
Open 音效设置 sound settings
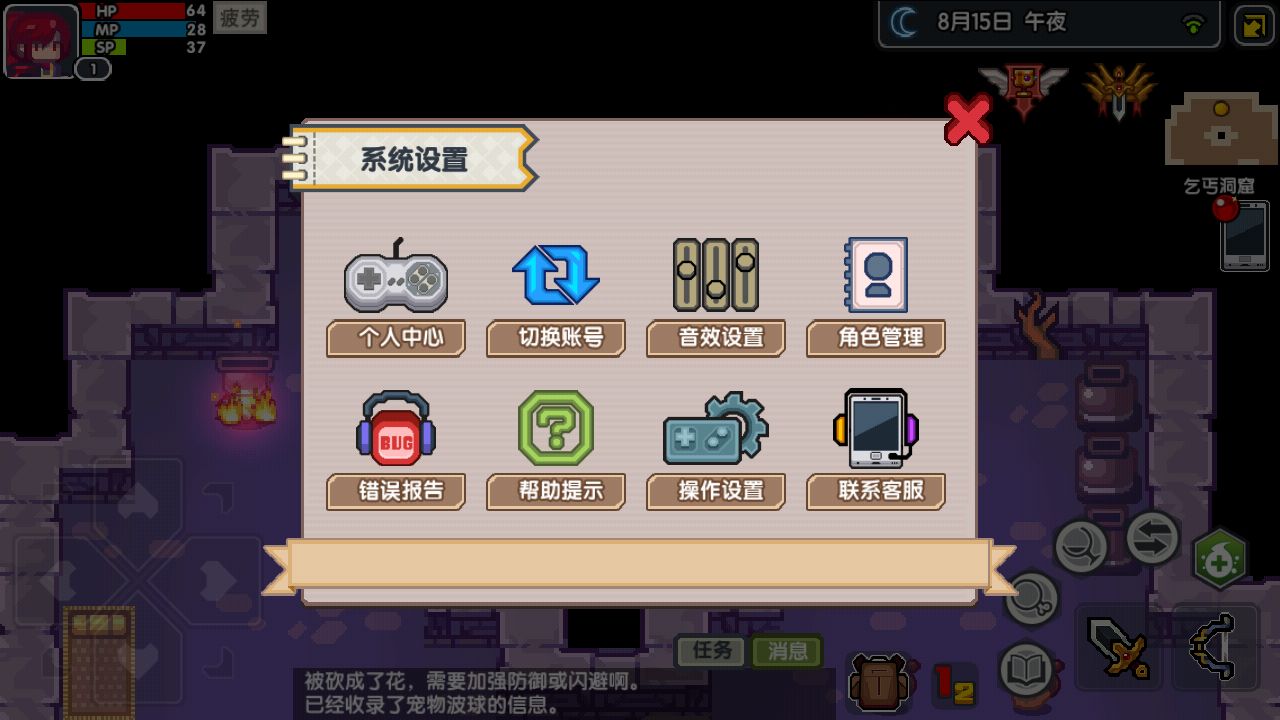716,296
